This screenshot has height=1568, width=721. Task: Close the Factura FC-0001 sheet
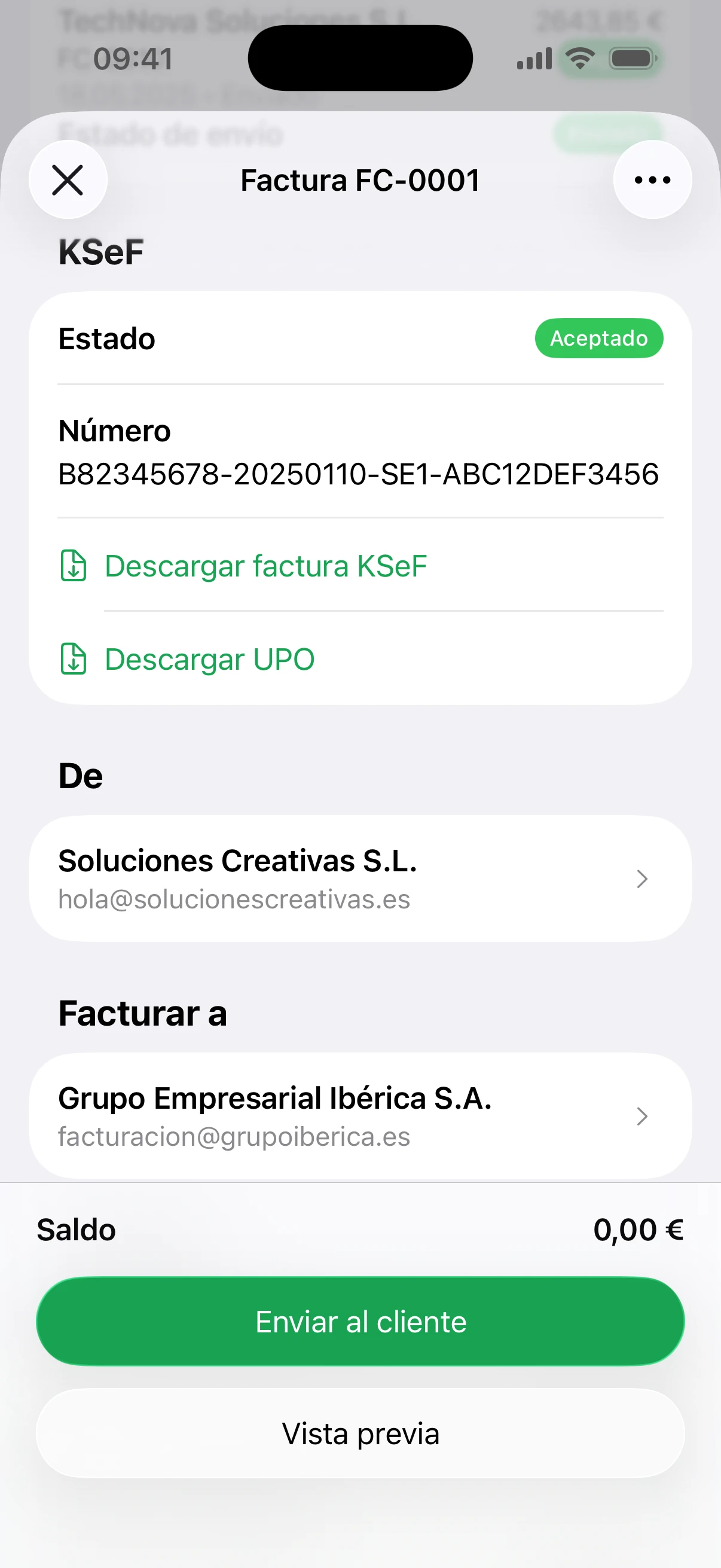point(68,180)
